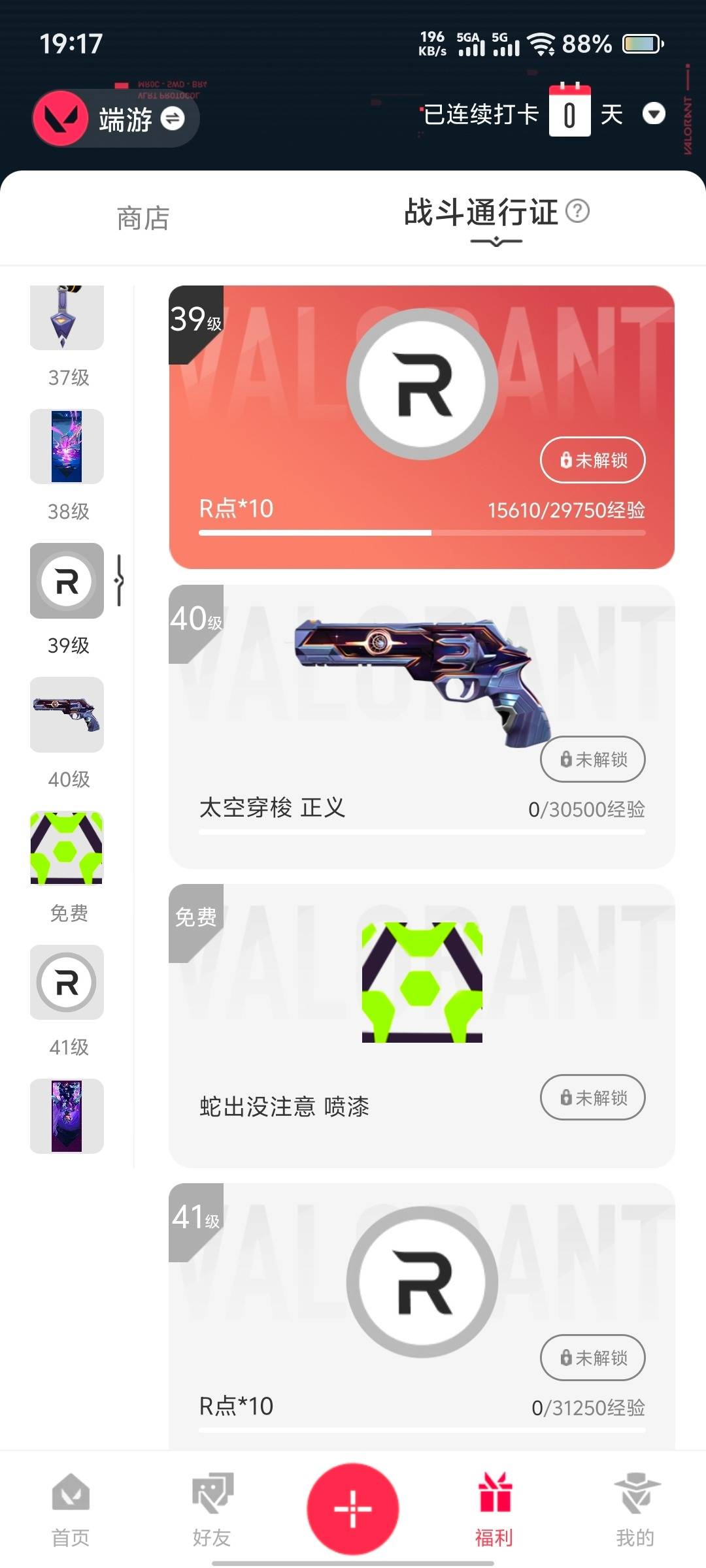Open the 战斗通行证 help question mark
This screenshot has width=706, height=1568.
(x=577, y=211)
